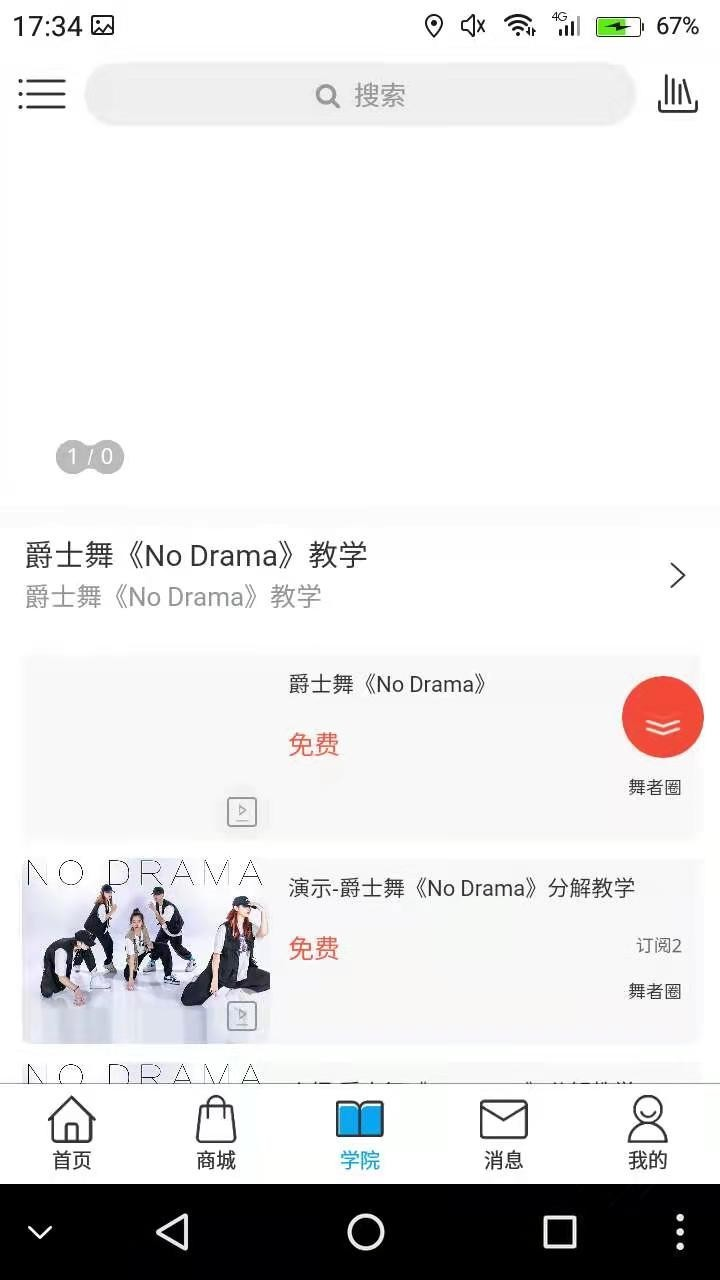This screenshot has width=720, height=1280.
Task: Switch to the 我的 tab
Action: click(x=647, y=1134)
